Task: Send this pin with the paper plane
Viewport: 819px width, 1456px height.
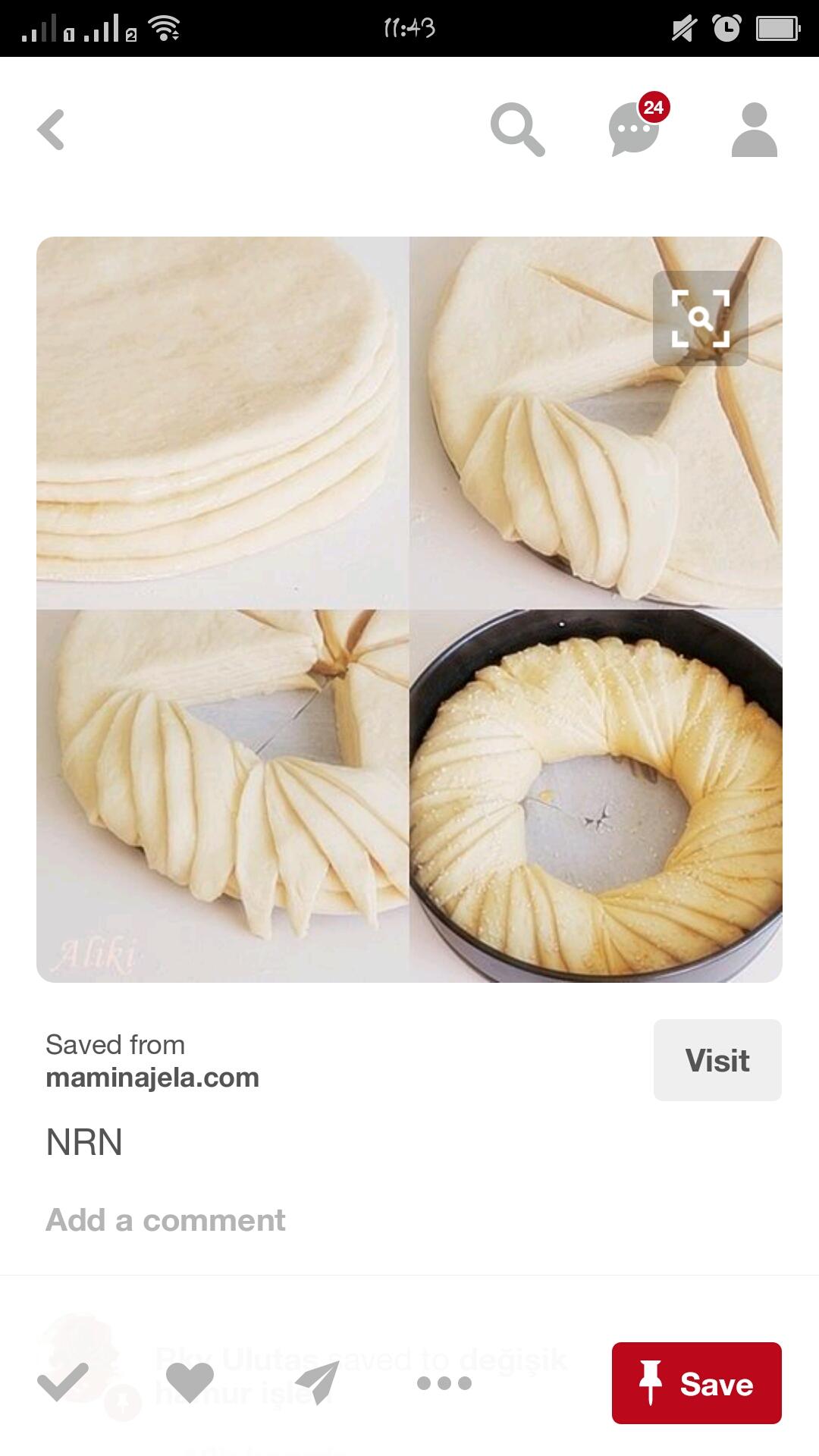Action: (x=317, y=1382)
